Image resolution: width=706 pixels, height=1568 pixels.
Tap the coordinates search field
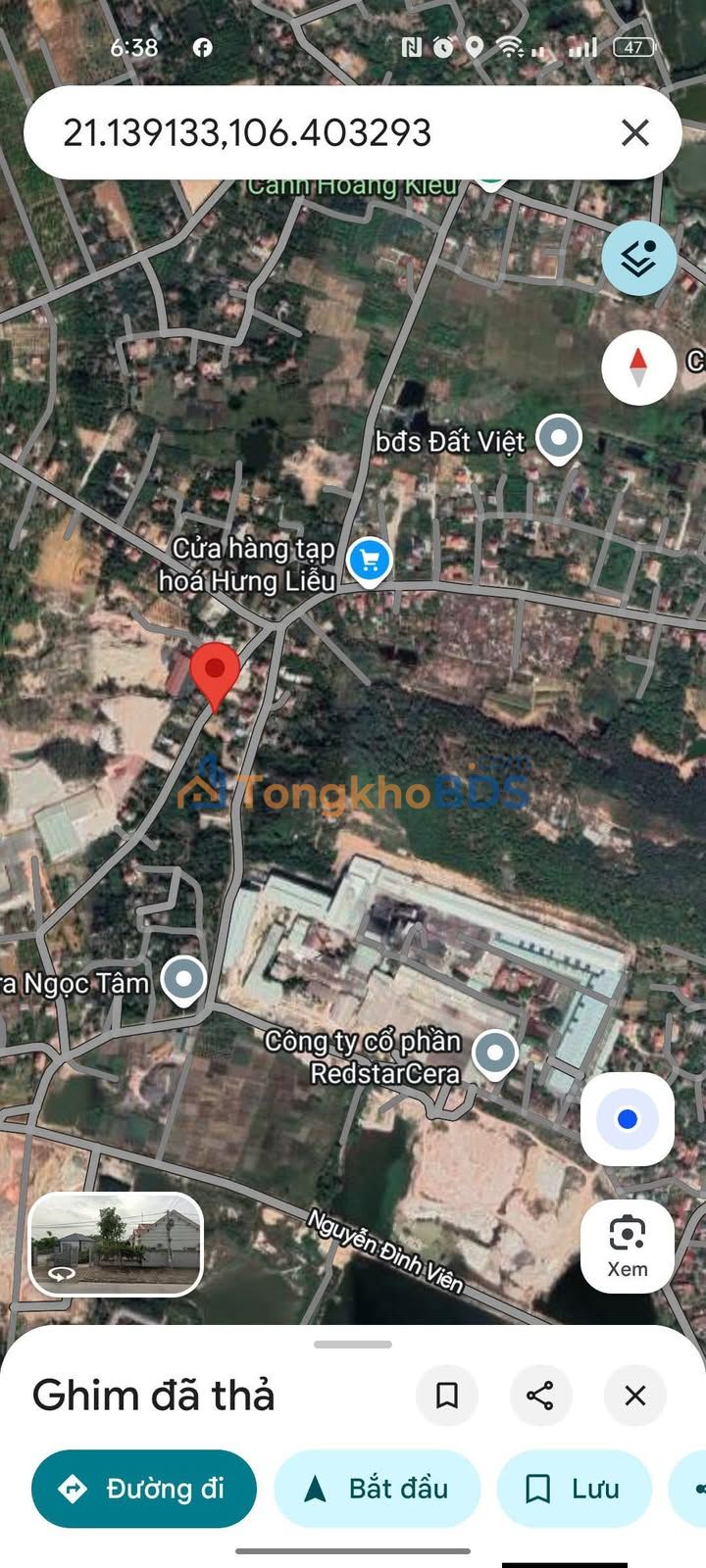pyautogui.click(x=324, y=132)
